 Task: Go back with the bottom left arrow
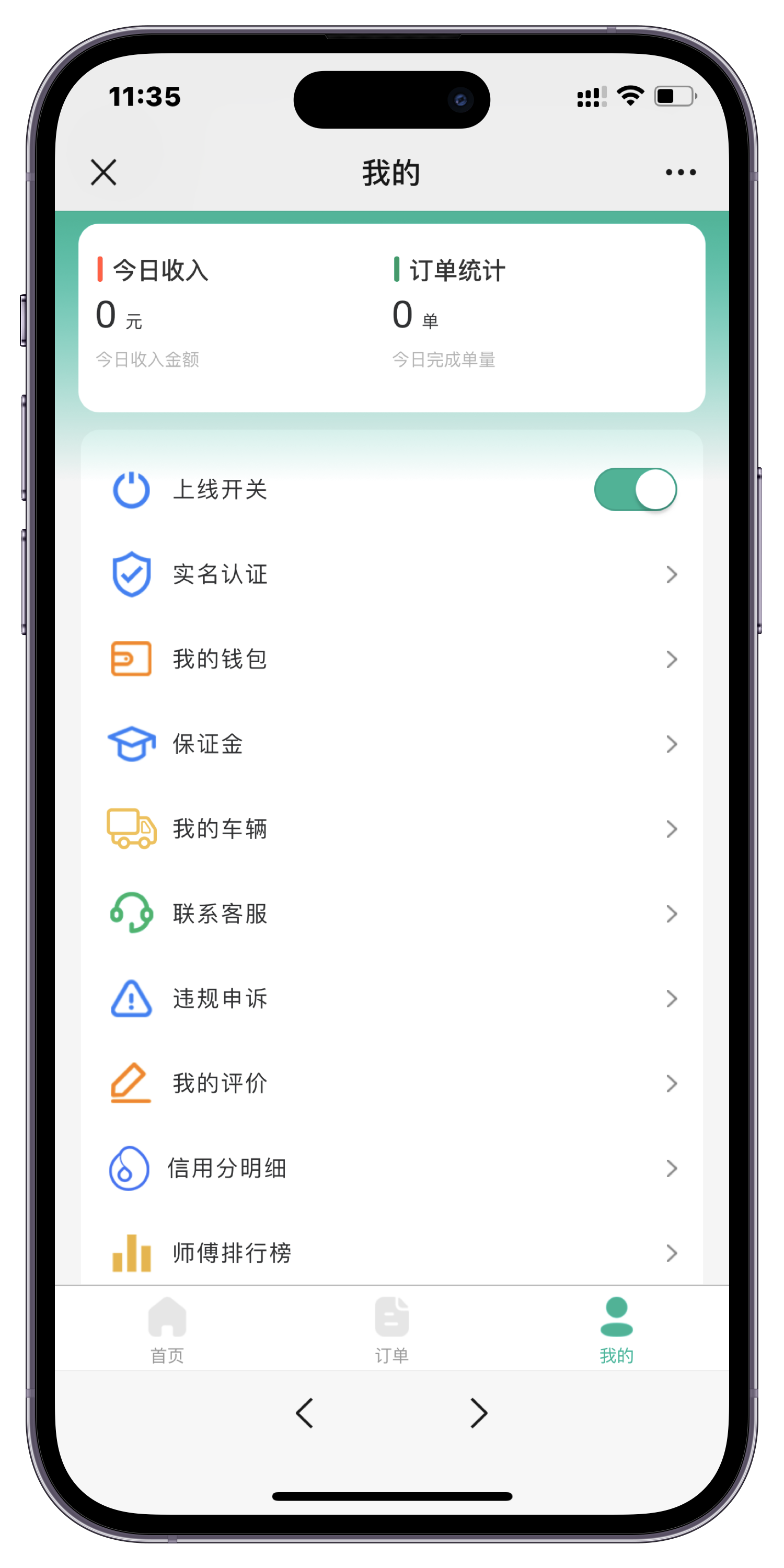304,1413
